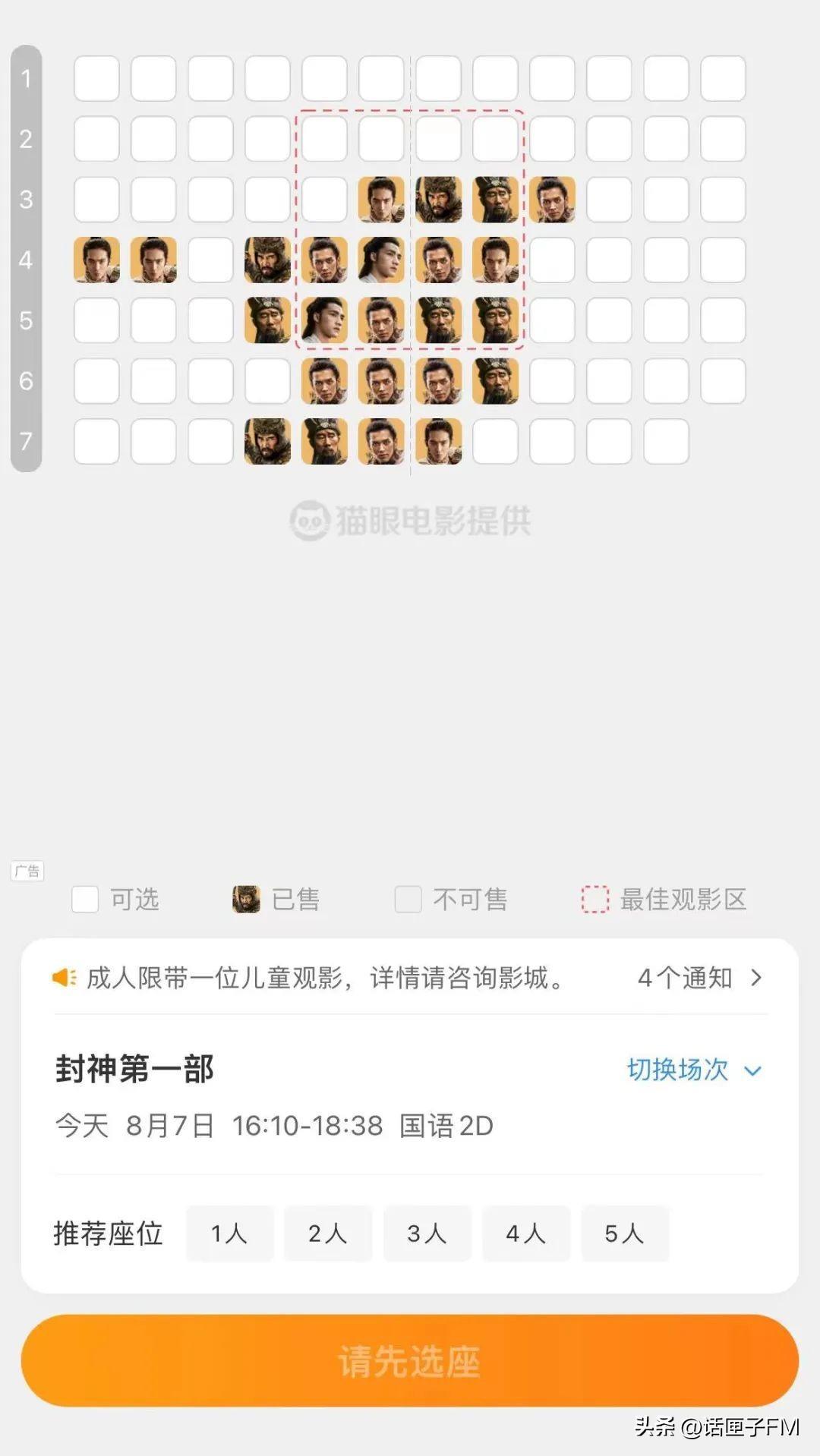The image size is (820, 1456).
Task: Open the 4个通知 notices
Action: tap(699, 978)
